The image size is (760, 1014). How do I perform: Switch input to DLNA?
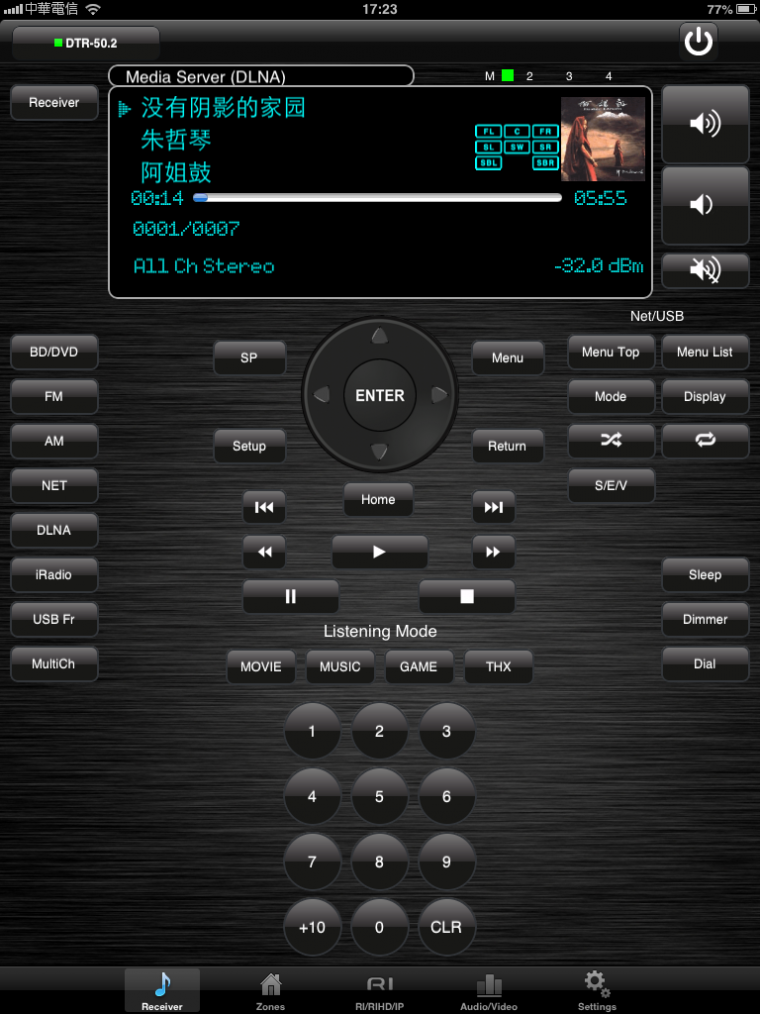click(54, 530)
